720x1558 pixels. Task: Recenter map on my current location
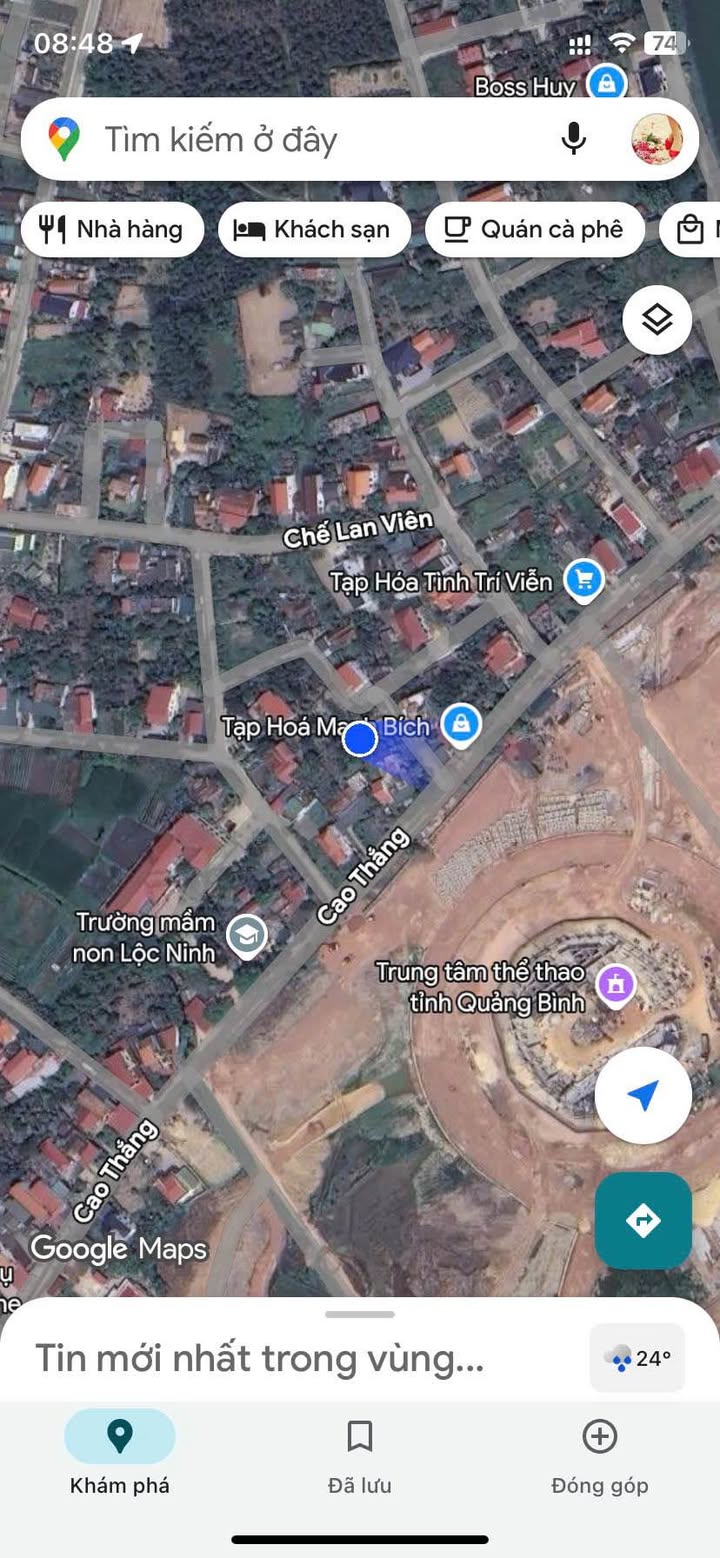click(643, 1096)
